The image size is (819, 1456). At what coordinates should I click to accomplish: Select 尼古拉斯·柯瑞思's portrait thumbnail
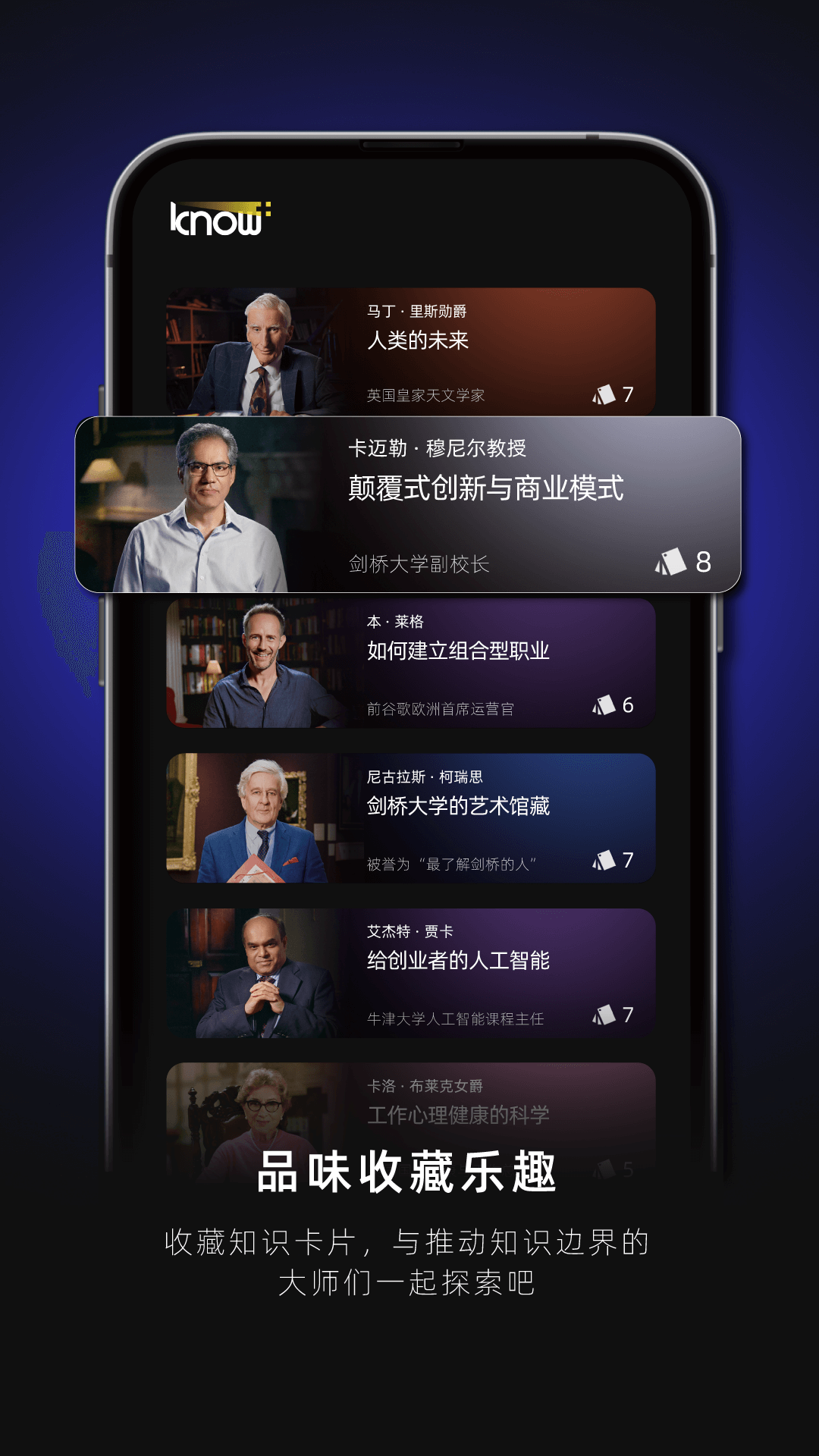(258, 815)
